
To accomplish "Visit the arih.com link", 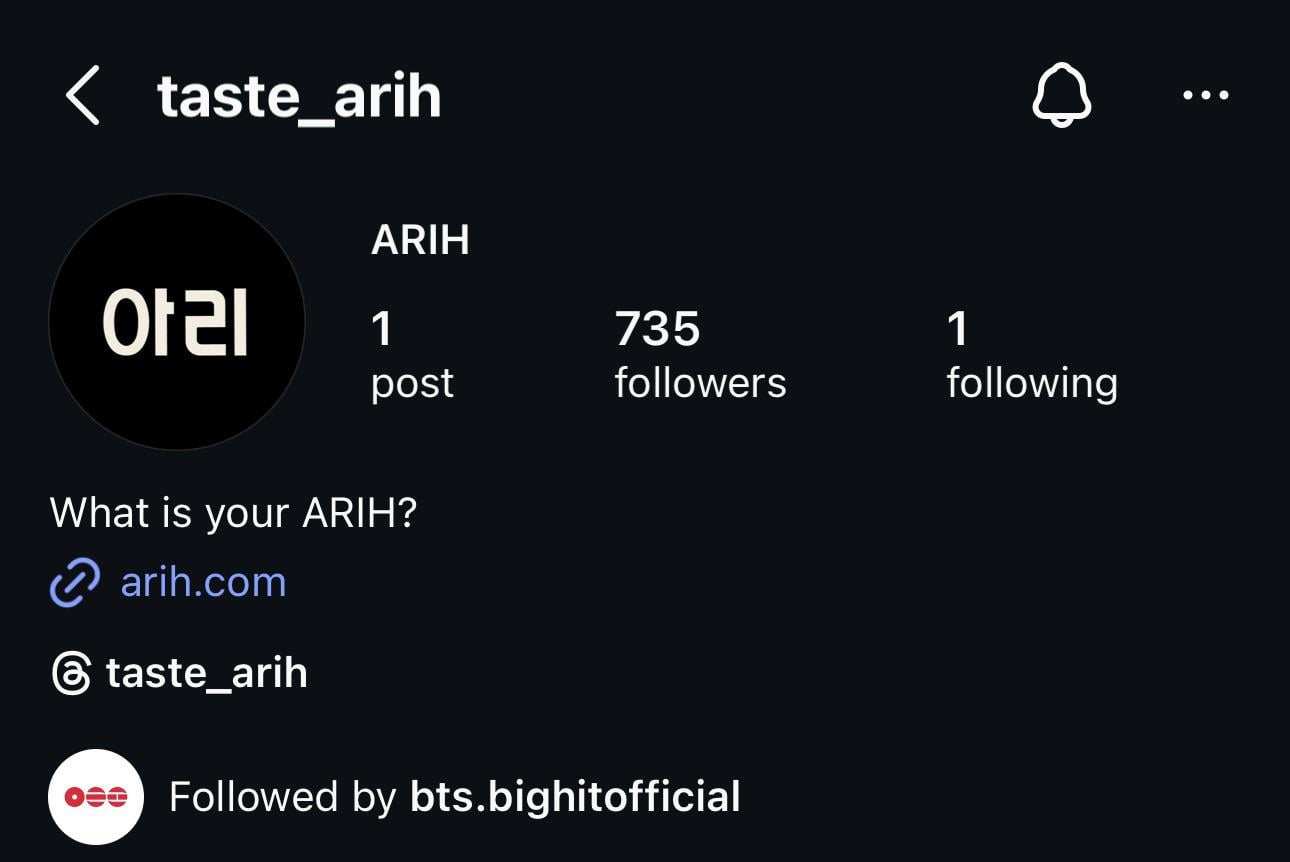I will (x=203, y=582).
